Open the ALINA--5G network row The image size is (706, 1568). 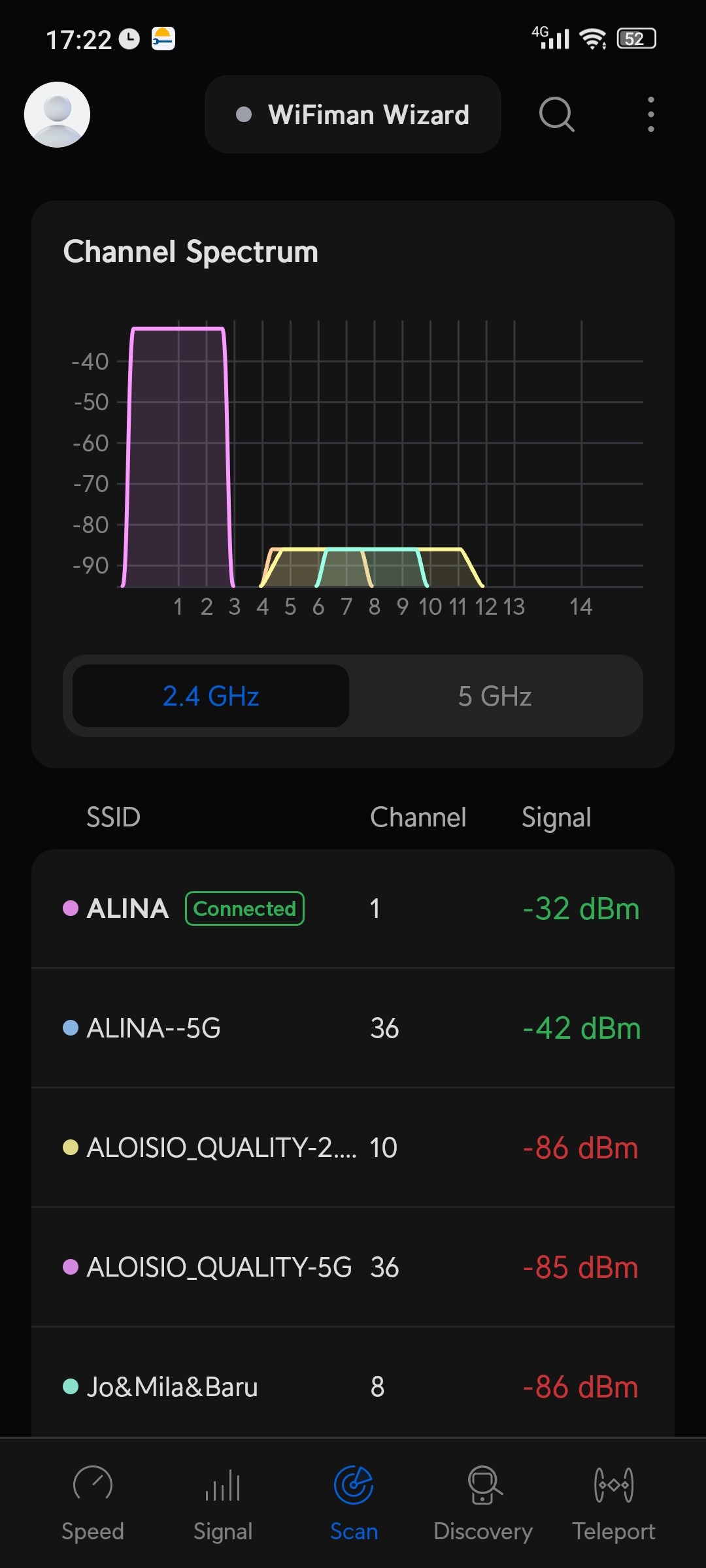[353, 1028]
